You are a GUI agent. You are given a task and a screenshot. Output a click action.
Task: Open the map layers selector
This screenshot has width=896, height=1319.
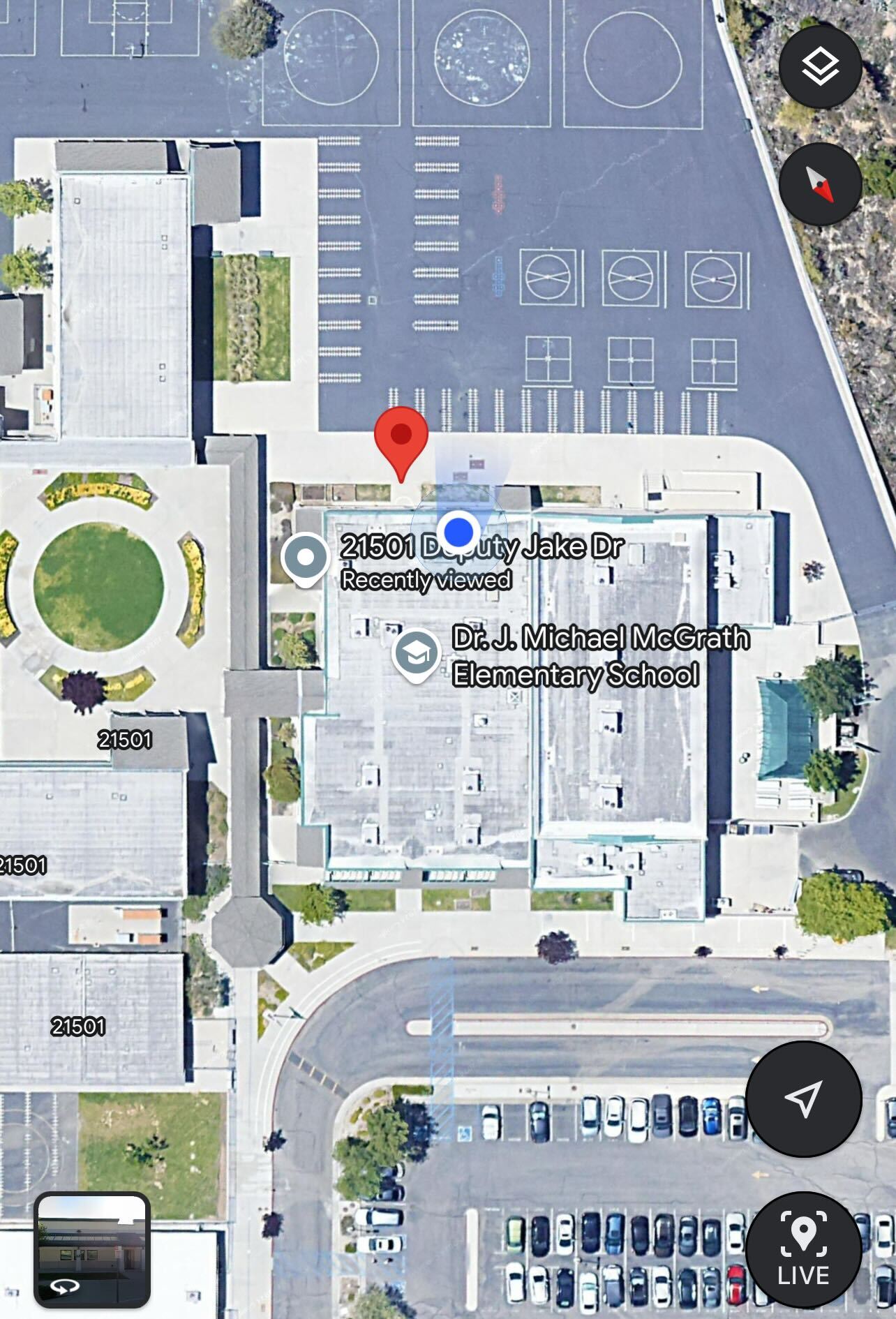click(x=820, y=67)
